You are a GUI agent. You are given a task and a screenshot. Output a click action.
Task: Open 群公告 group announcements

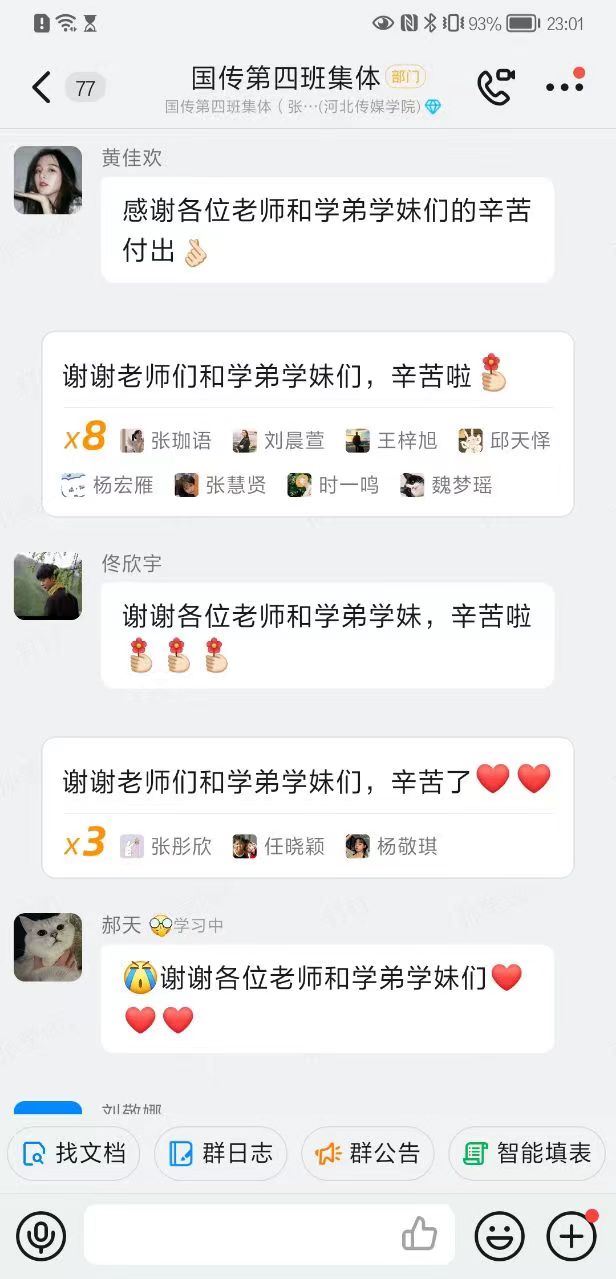point(367,1153)
